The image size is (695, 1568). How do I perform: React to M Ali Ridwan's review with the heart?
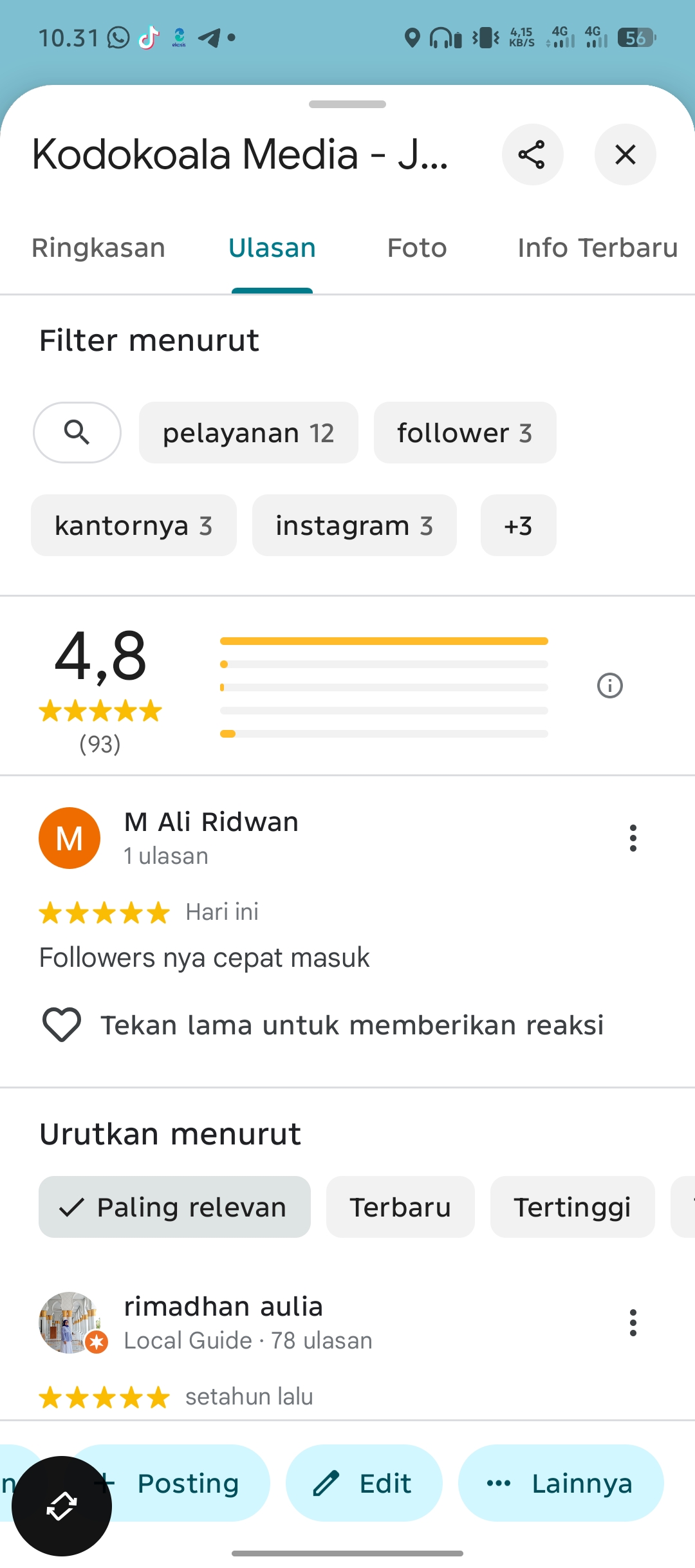tap(62, 1025)
